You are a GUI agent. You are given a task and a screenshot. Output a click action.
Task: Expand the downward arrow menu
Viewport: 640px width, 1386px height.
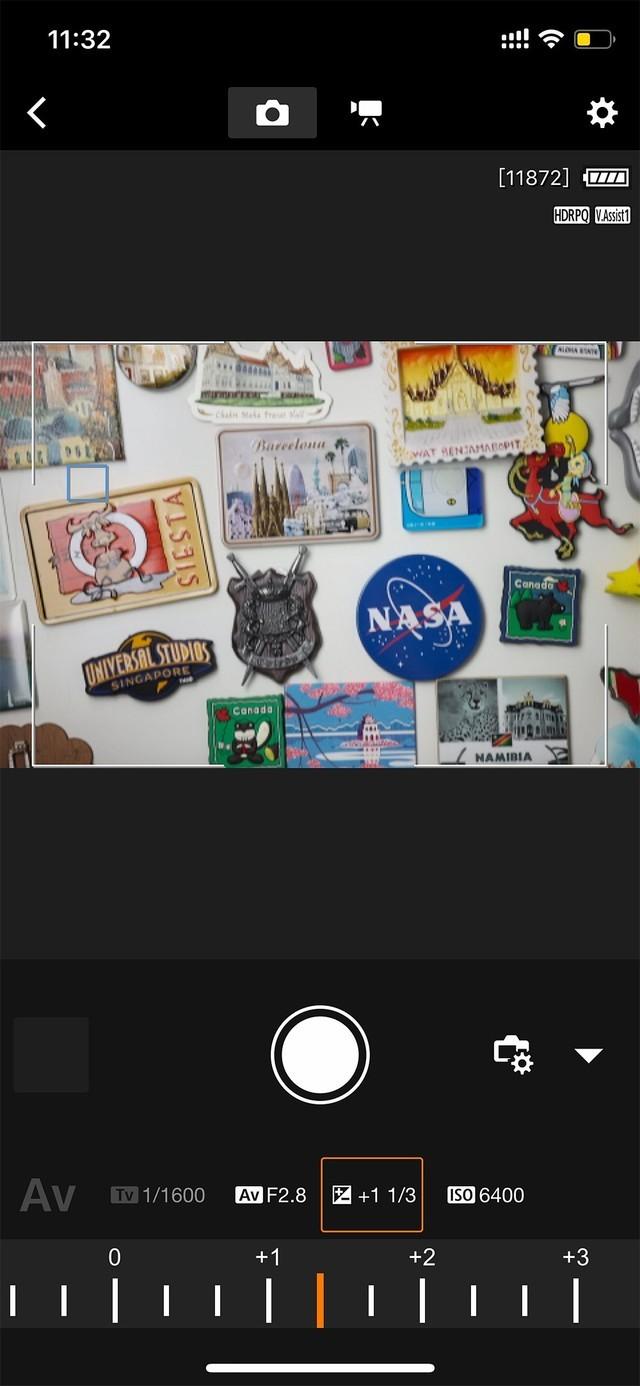(x=589, y=1055)
